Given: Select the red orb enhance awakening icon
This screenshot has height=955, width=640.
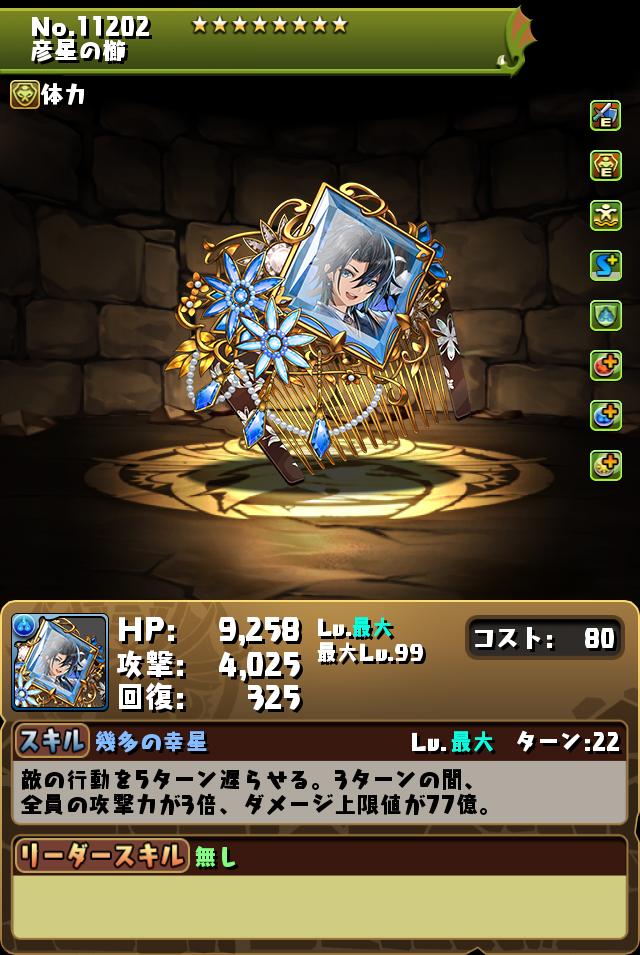Looking at the screenshot, I should coord(605,365).
